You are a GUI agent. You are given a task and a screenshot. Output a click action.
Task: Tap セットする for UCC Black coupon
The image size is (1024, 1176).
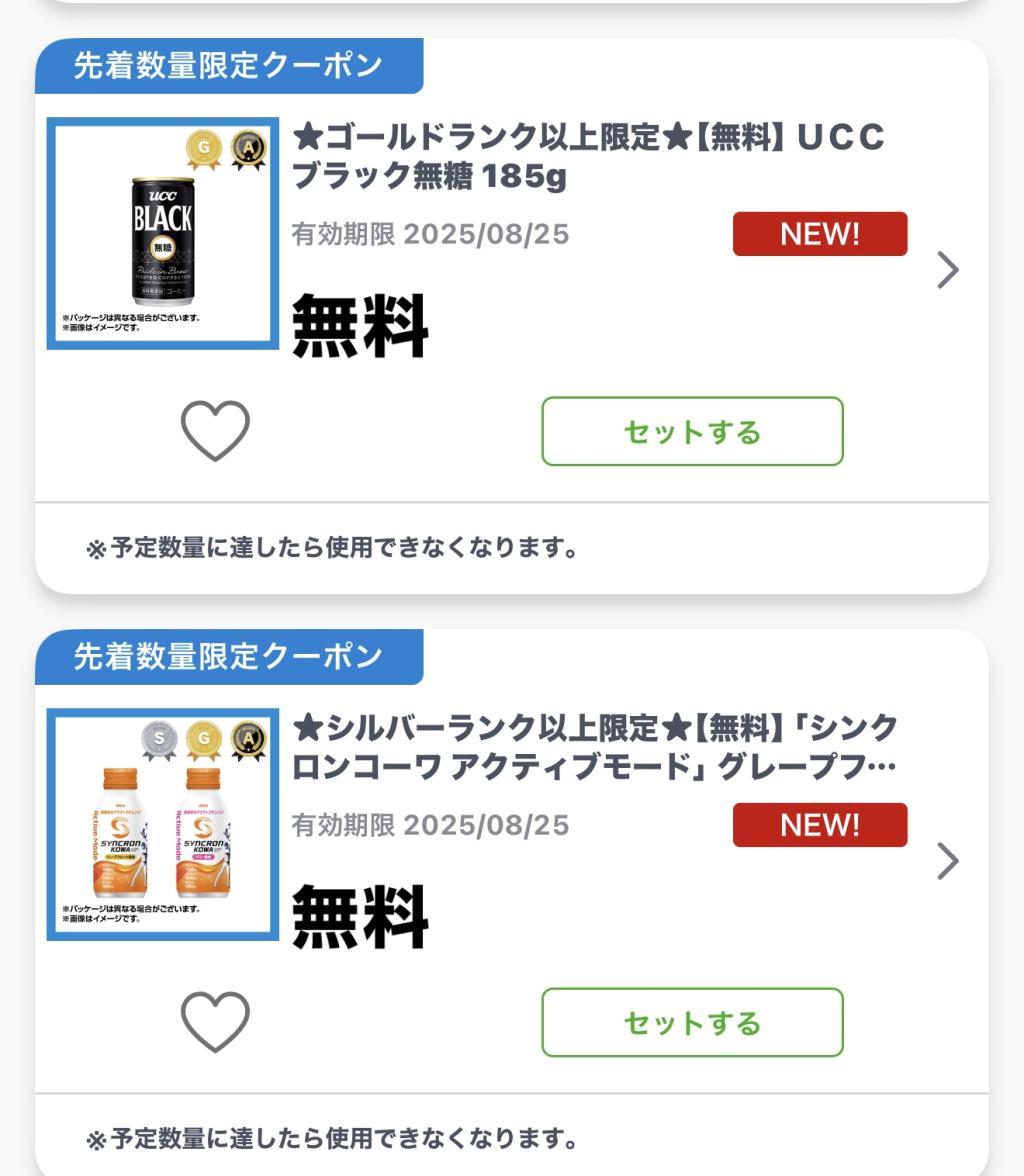pos(692,432)
